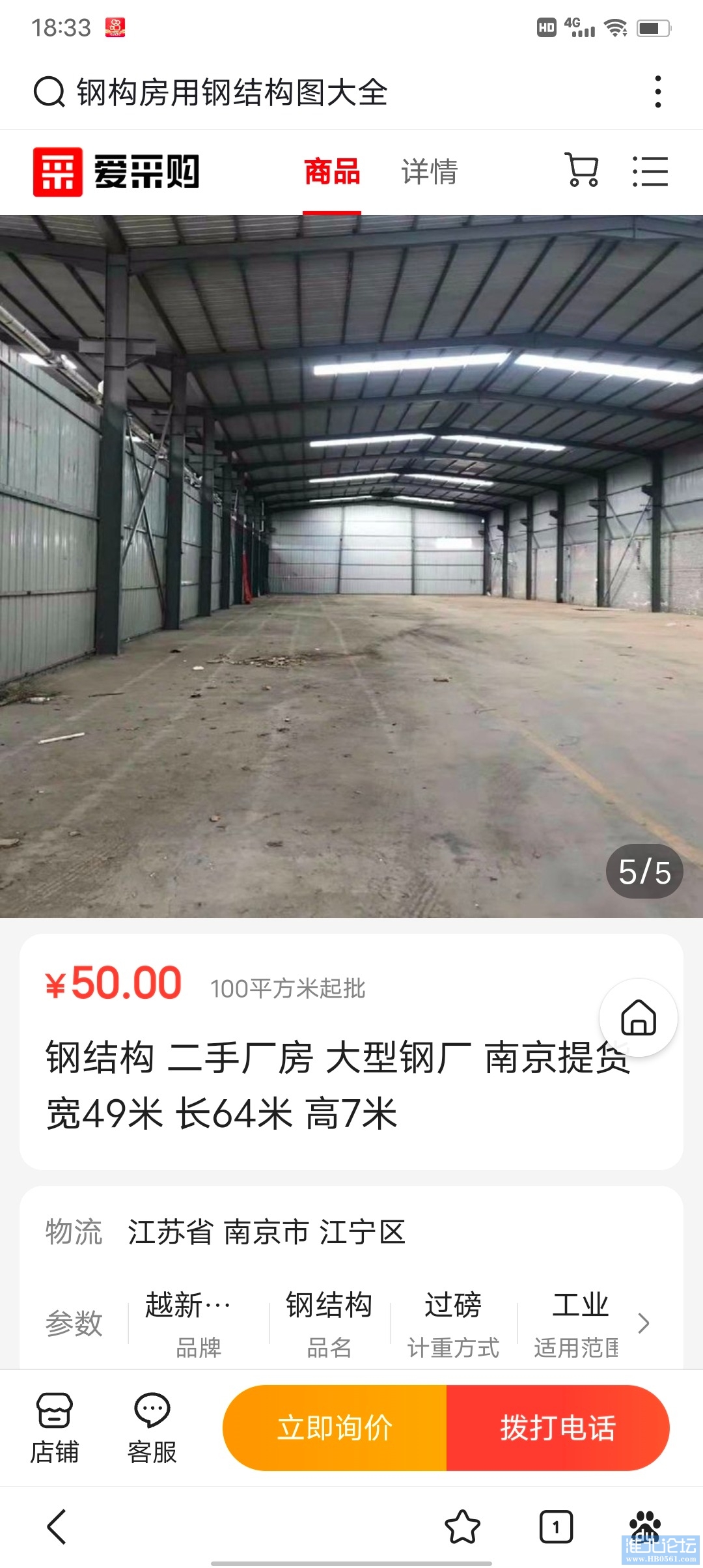Open the list menu icon
Image resolution: width=703 pixels, height=1568 pixels.
pos(650,171)
